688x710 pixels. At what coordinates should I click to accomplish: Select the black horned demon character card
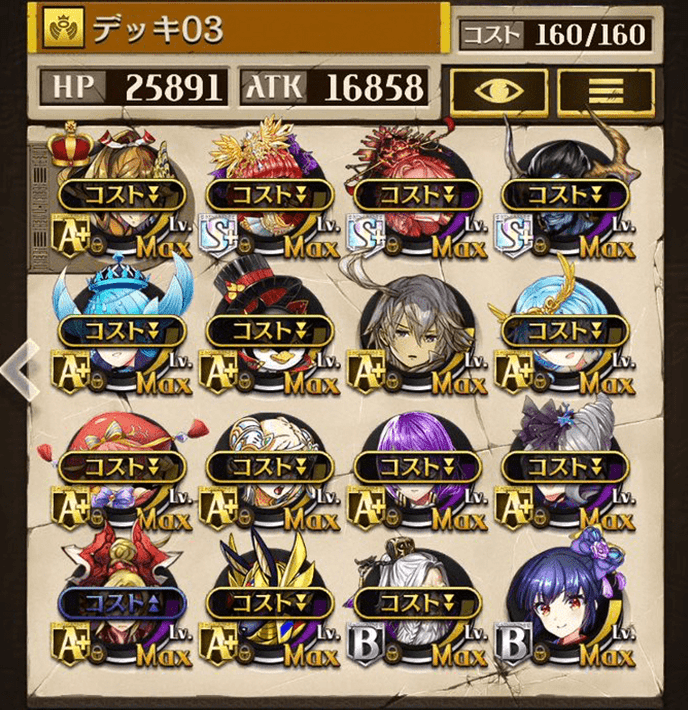click(x=565, y=195)
